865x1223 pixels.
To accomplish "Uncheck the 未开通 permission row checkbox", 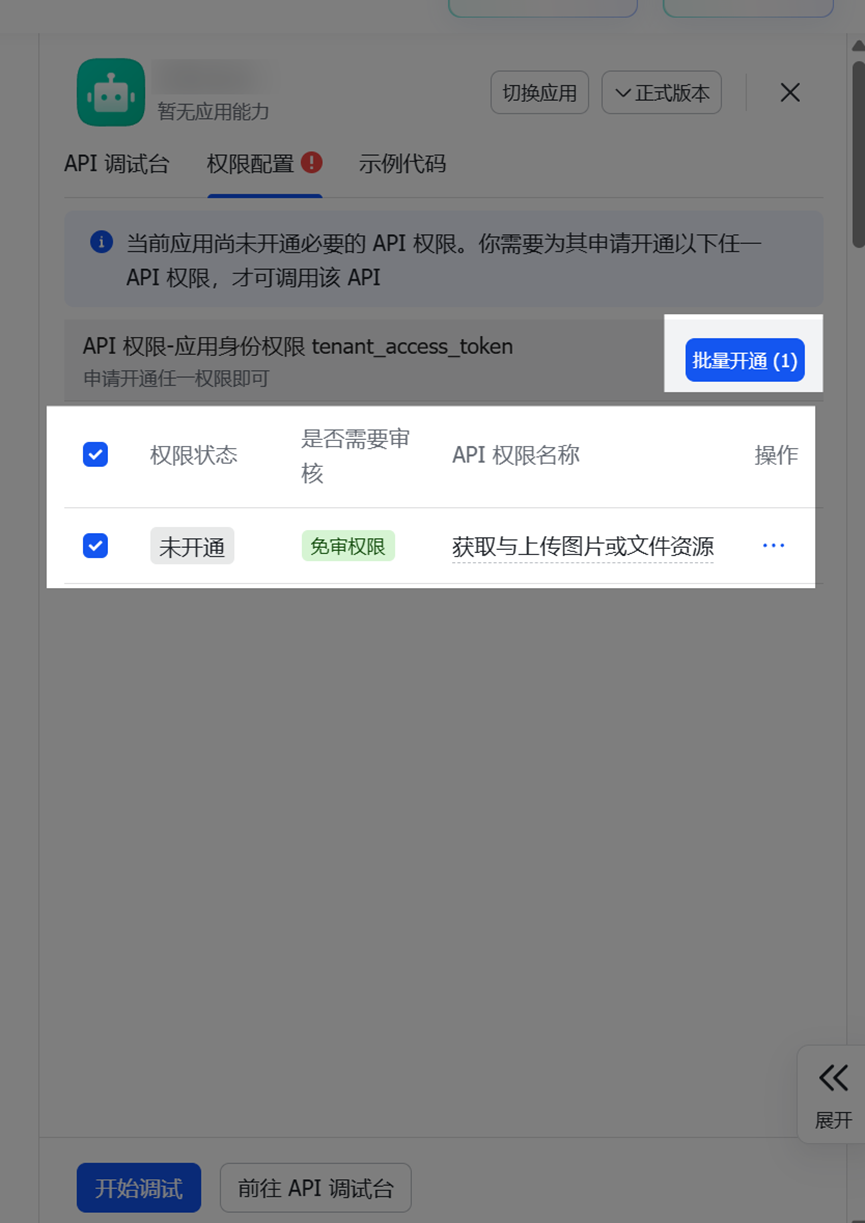I will pos(95,546).
